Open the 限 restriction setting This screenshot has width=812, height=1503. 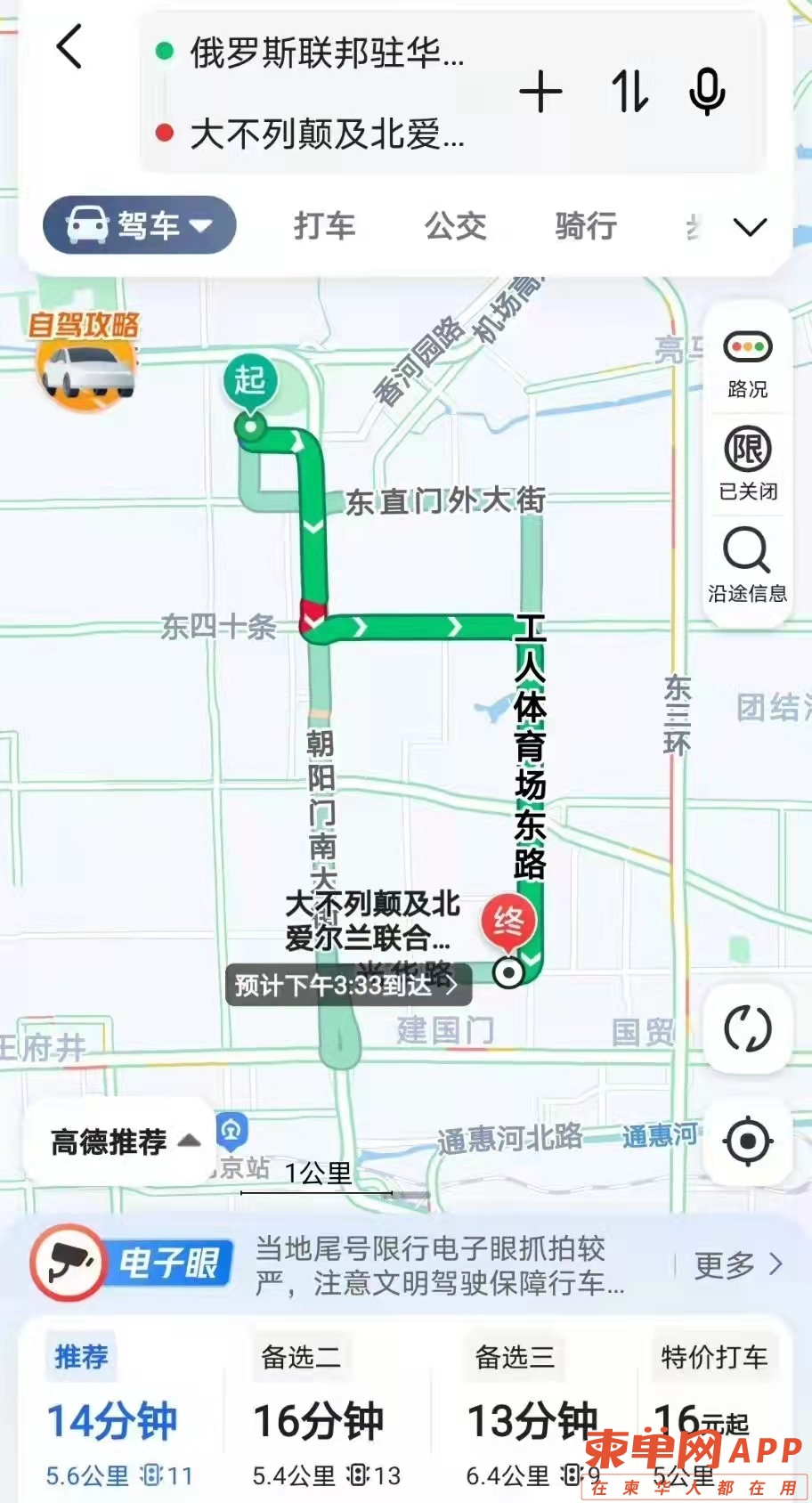[747, 463]
